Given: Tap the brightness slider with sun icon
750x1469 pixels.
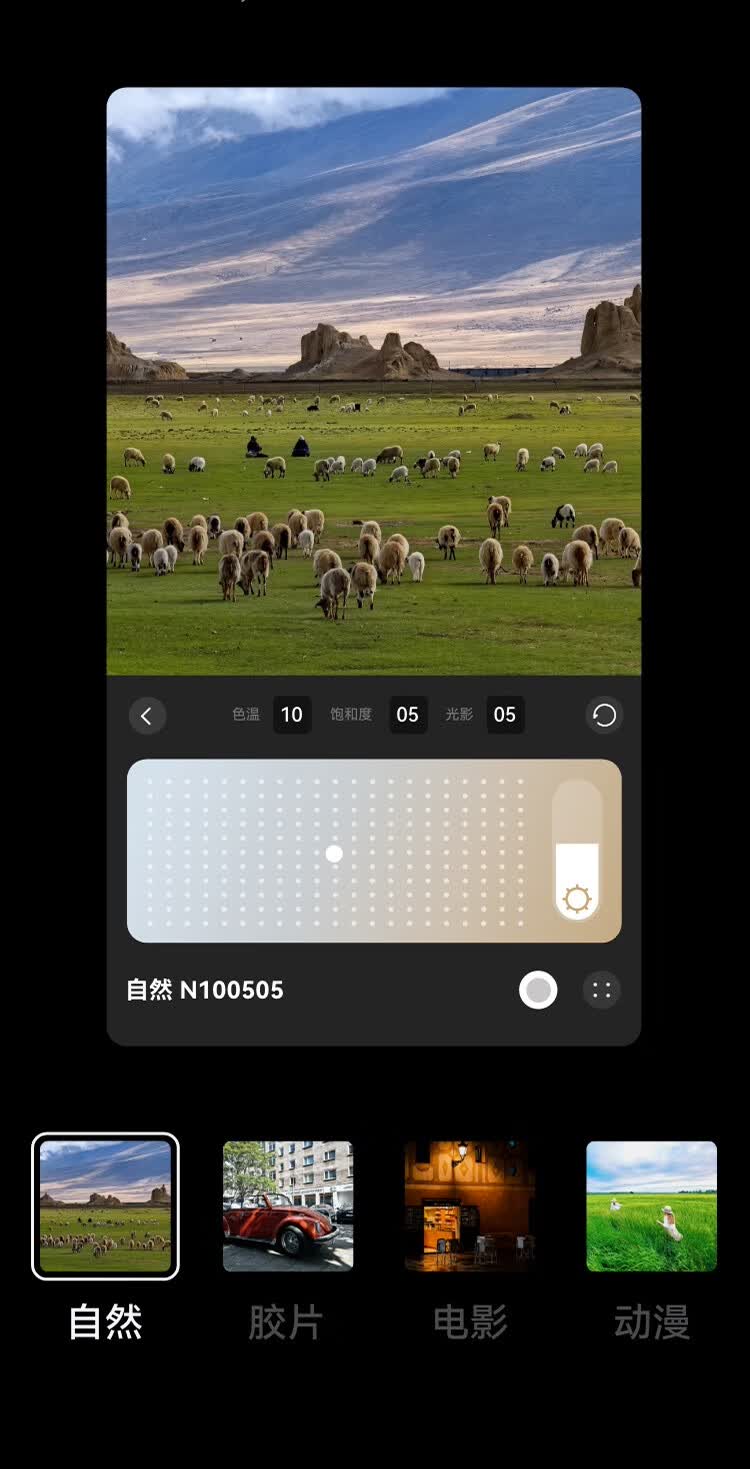Looking at the screenshot, I should pos(577,851).
